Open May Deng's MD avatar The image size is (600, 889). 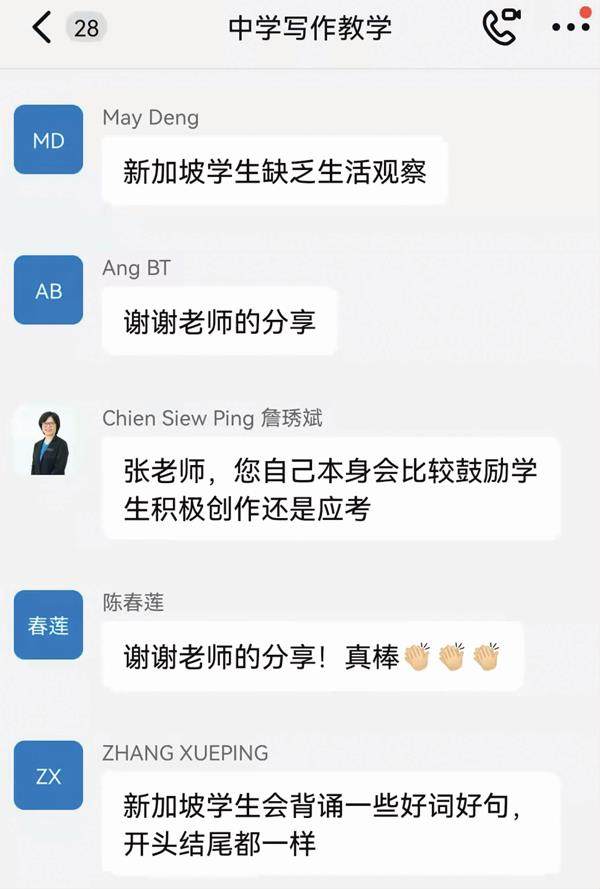pos(48,140)
